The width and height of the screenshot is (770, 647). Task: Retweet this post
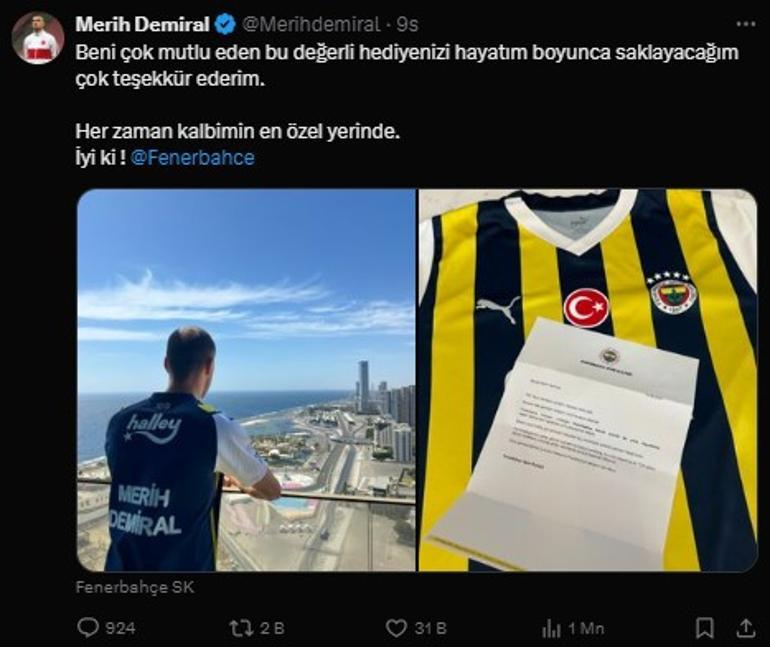pyautogui.click(x=241, y=628)
